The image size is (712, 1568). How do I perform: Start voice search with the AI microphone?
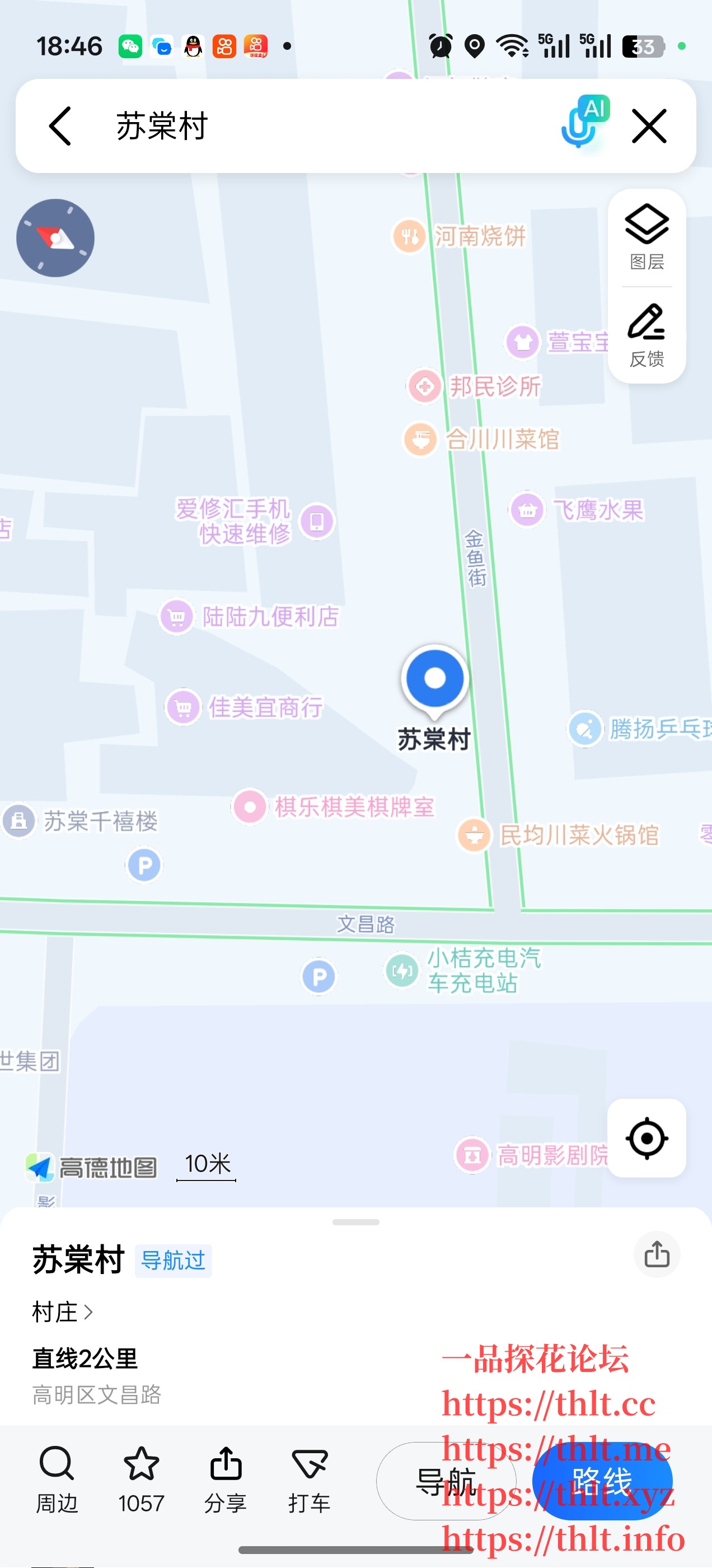click(582, 125)
